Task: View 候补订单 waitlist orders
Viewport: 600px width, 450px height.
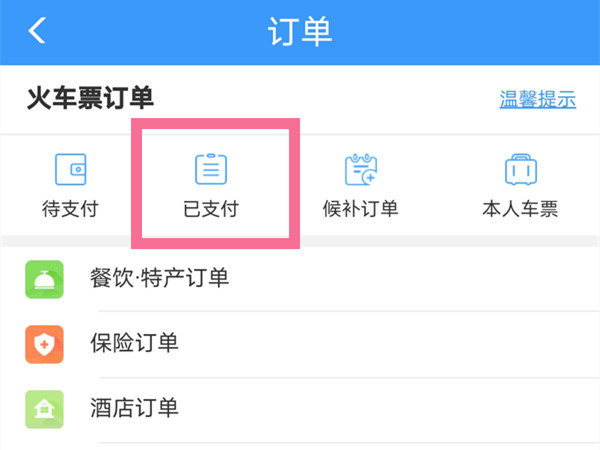Action: 360,186
